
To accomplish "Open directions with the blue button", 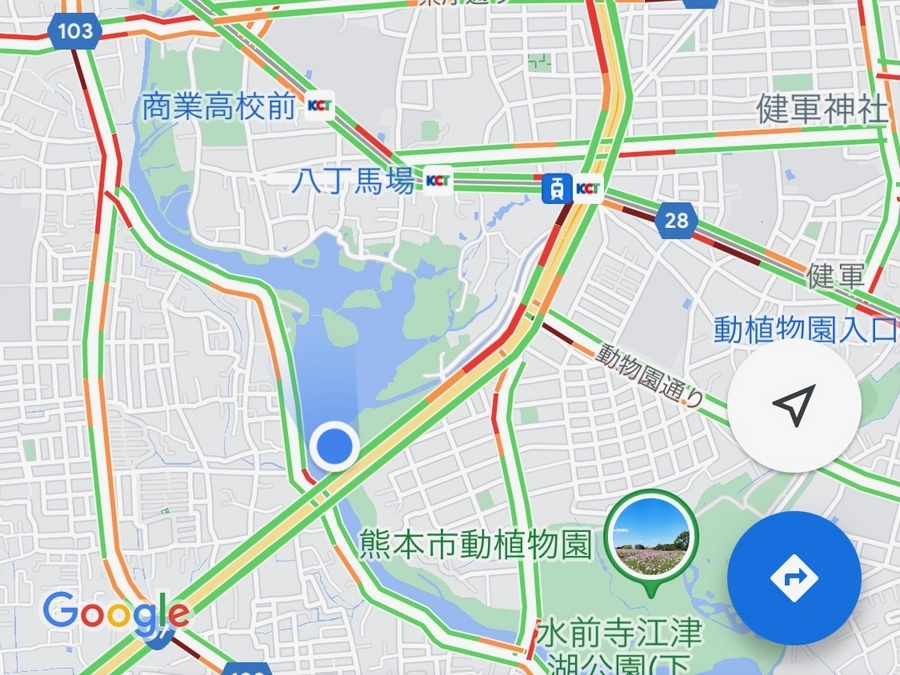I will tap(793, 577).
